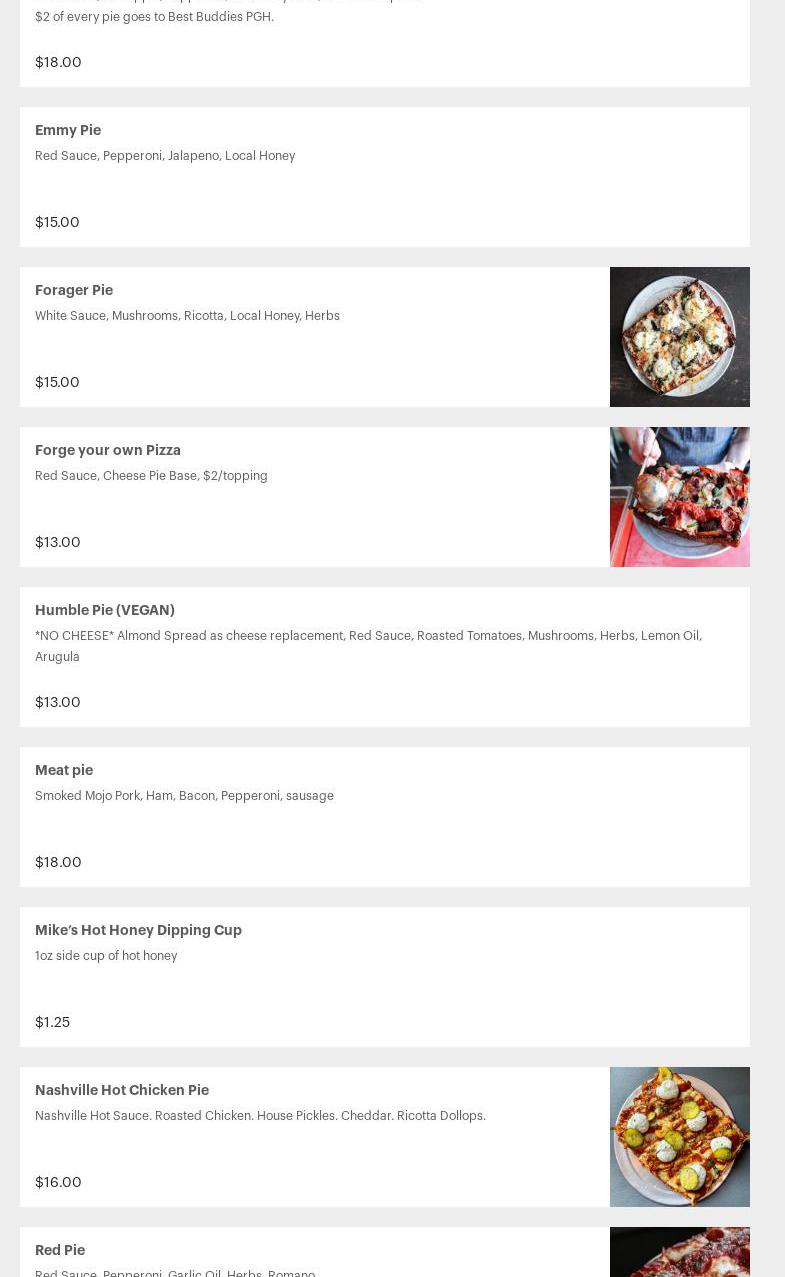Open the $18.00 pie benefiting Best Buddies PGH

pyautogui.click(x=384, y=40)
